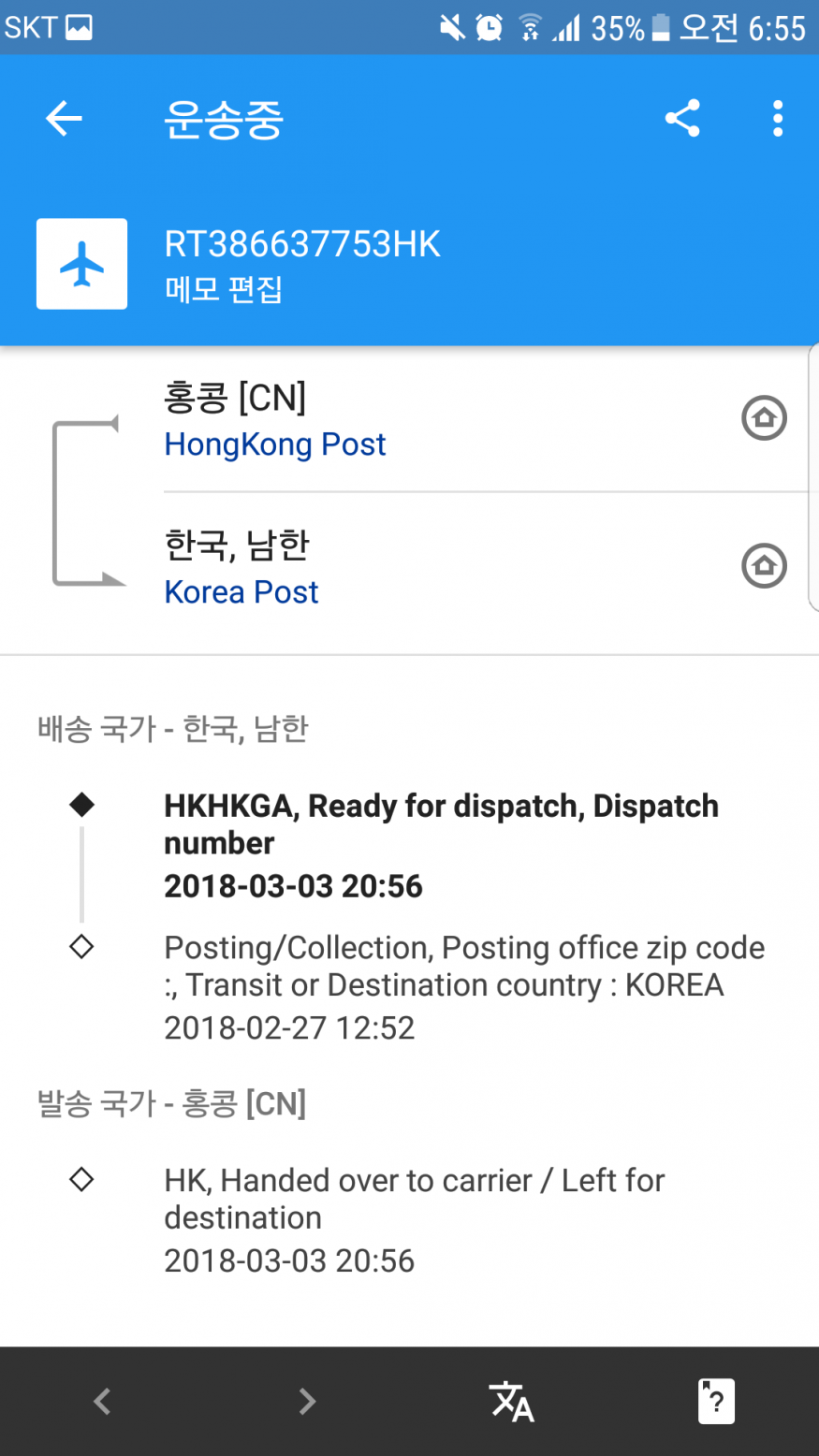The width and height of the screenshot is (819, 1456).
Task: Tap the home icon beside Korea Post
Action: point(764,565)
